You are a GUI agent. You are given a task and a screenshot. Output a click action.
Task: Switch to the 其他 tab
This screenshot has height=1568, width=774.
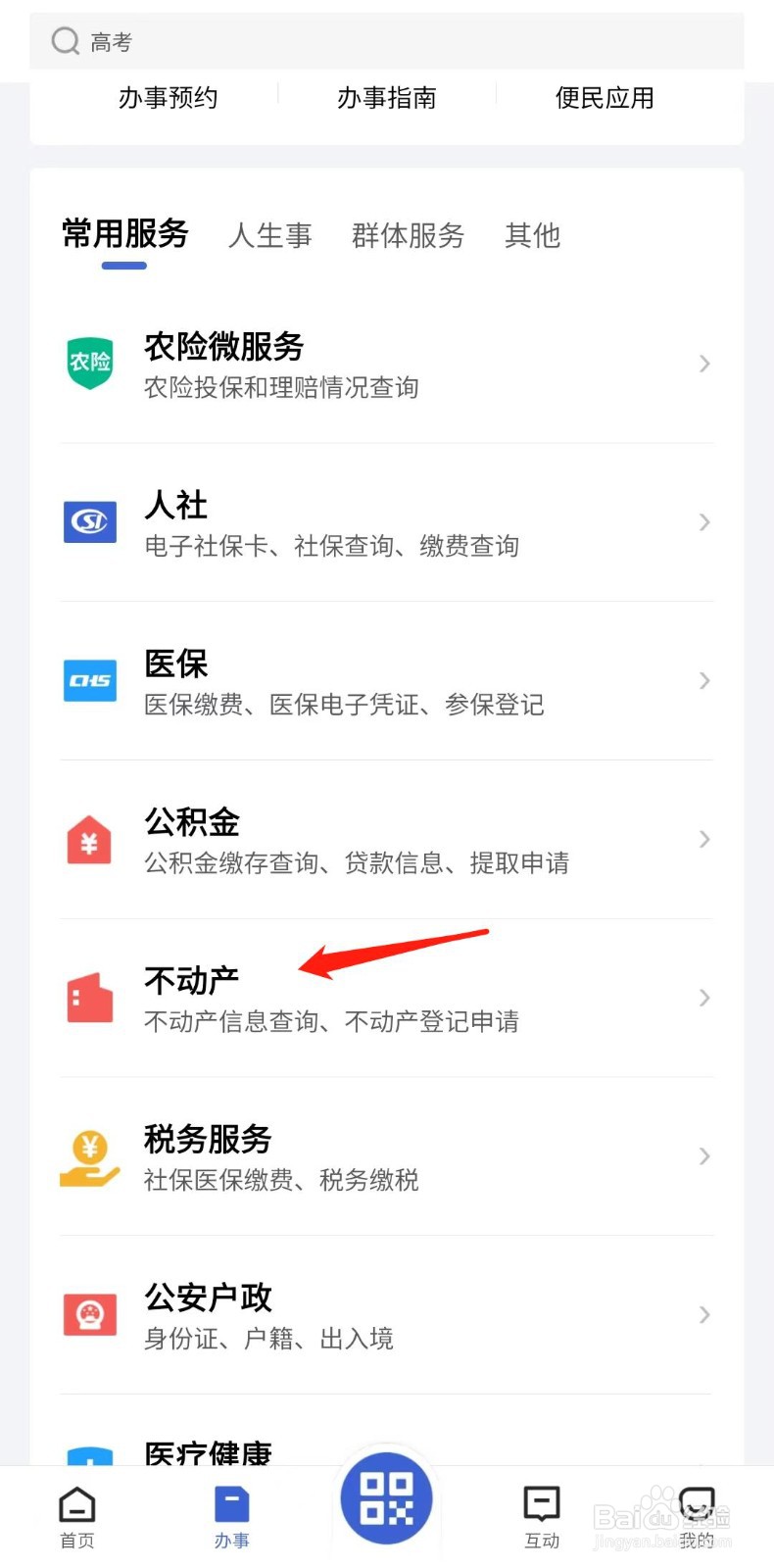click(x=532, y=235)
